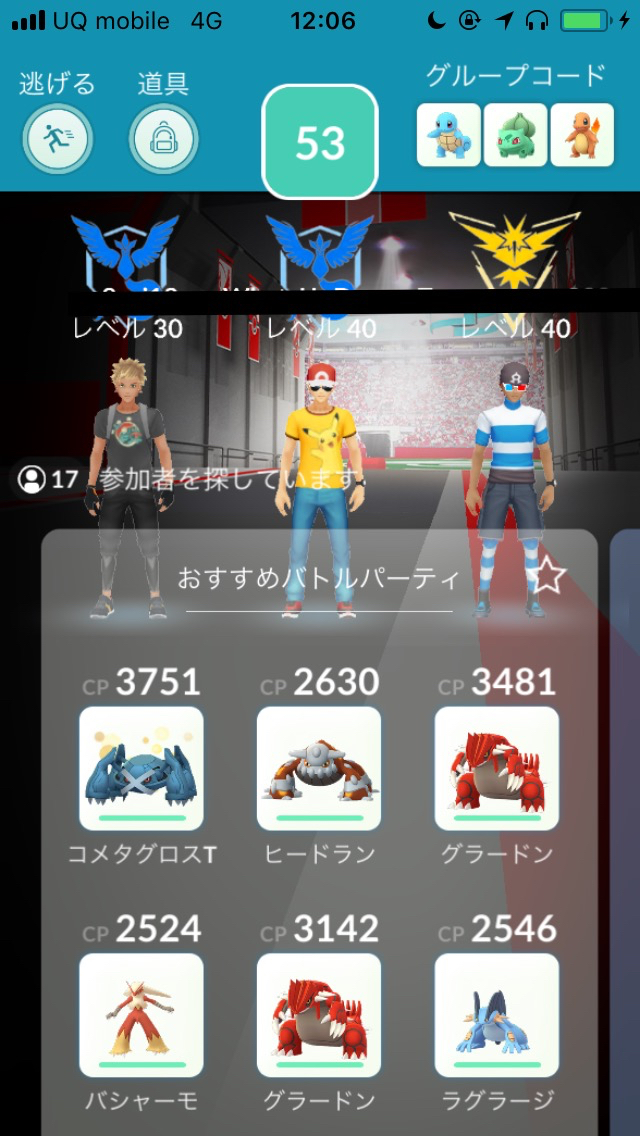Select ヒードラン with CP 2630
Screen dimensions: 640x1136
(319, 768)
